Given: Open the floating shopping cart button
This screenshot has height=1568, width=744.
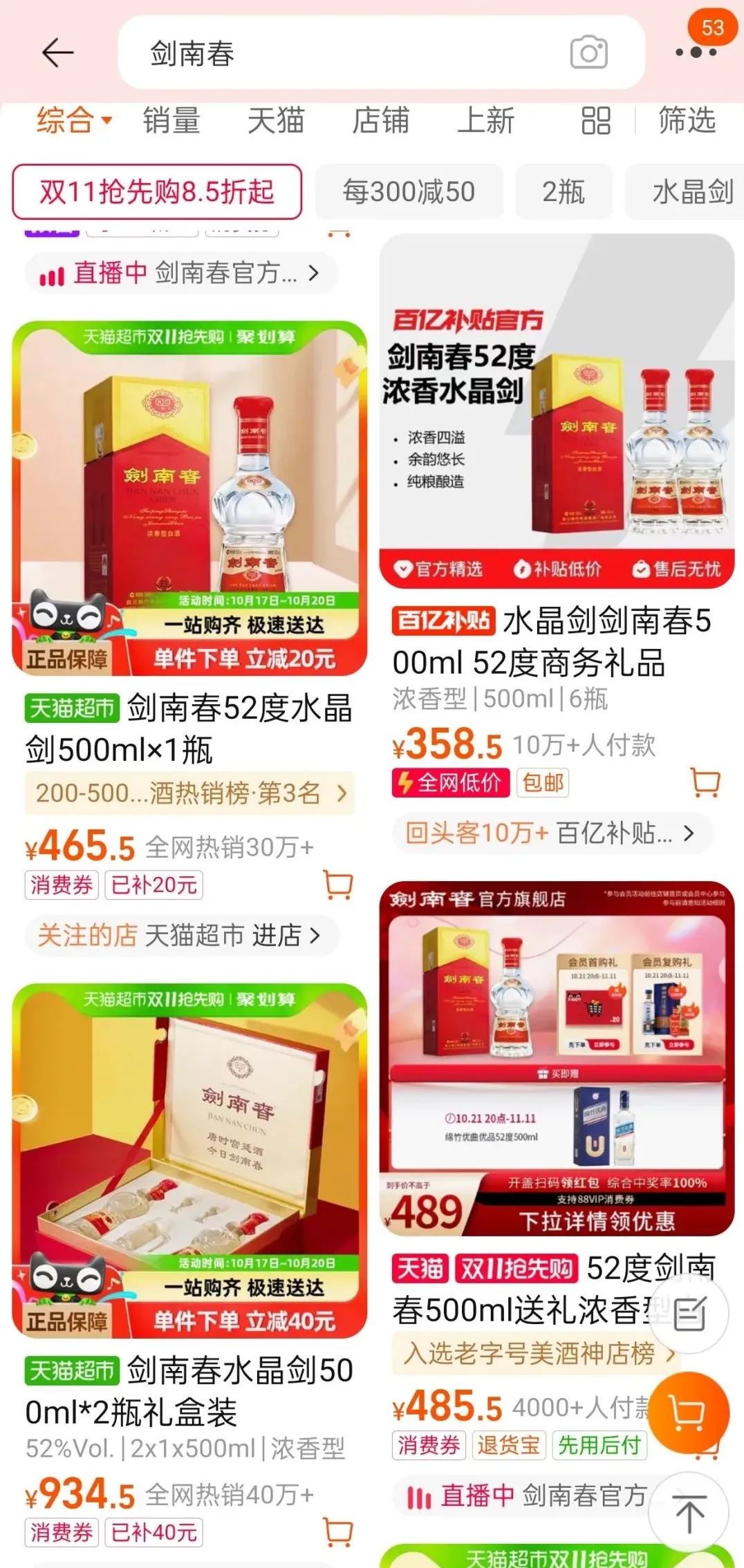Looking at the screenshot, I should point(688,1411).
